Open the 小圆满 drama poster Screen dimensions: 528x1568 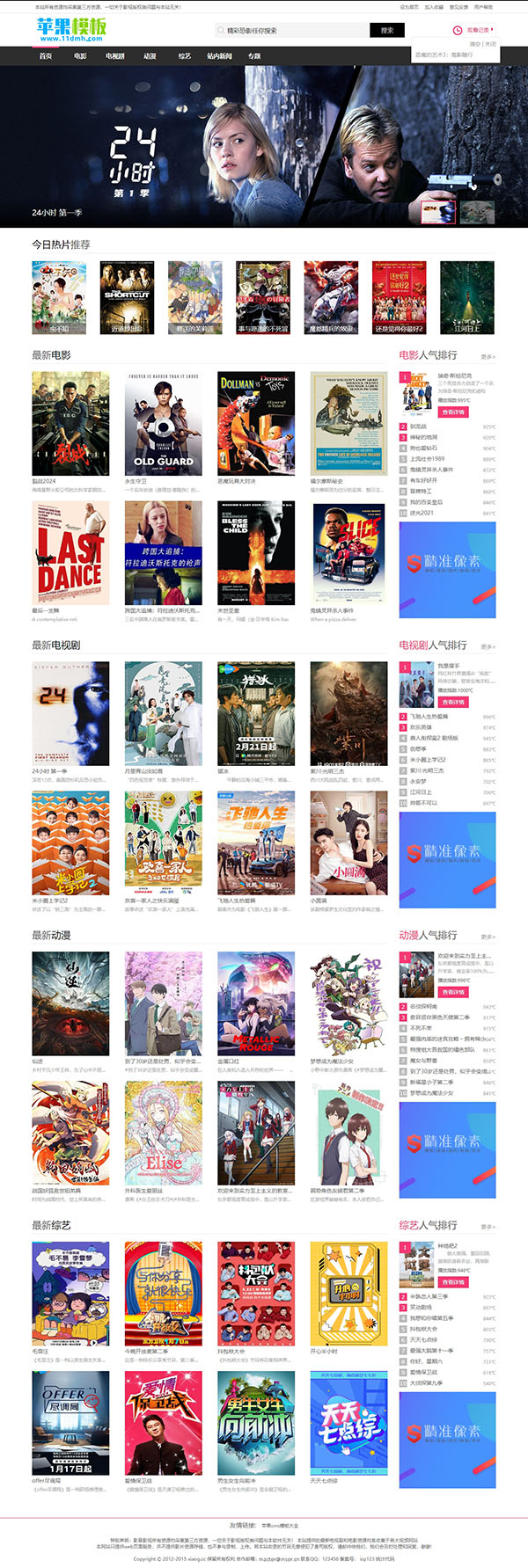(348, 842)
